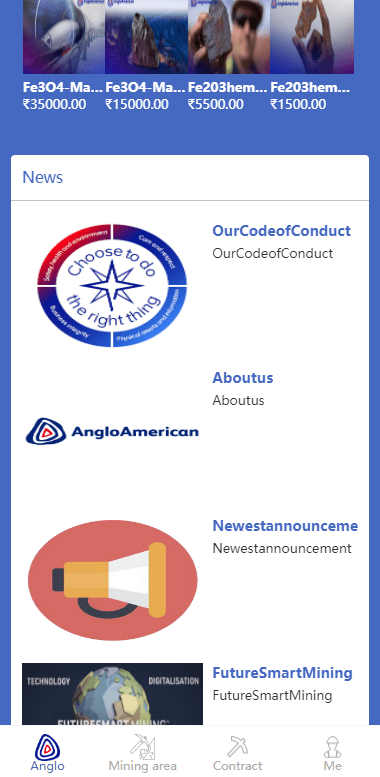Screen dimensions: 380x777
Task: Open the Aboutus news item
Action: point(190,433)
